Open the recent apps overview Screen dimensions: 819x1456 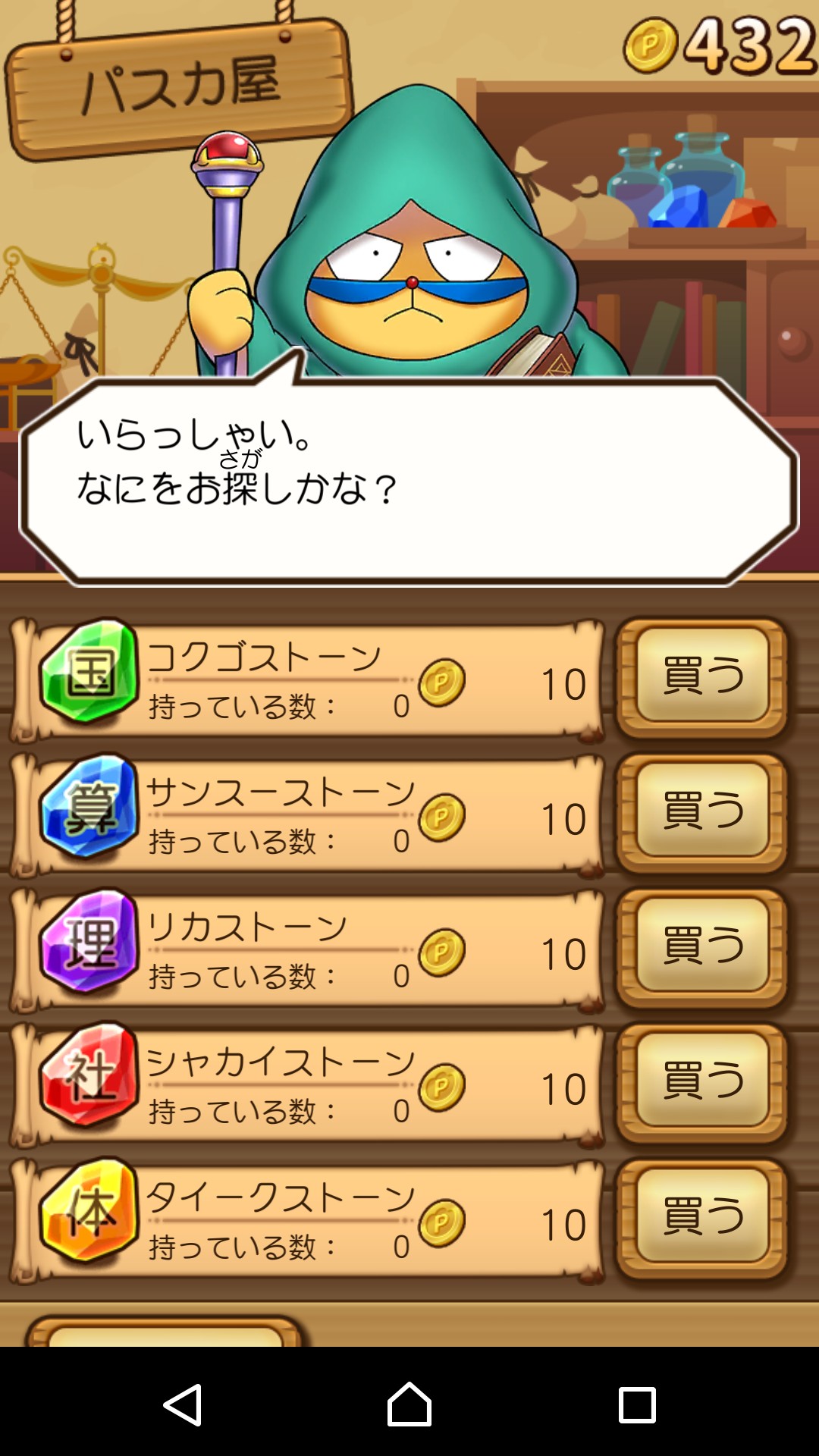pyautogui.click(x=637, y=1404)
